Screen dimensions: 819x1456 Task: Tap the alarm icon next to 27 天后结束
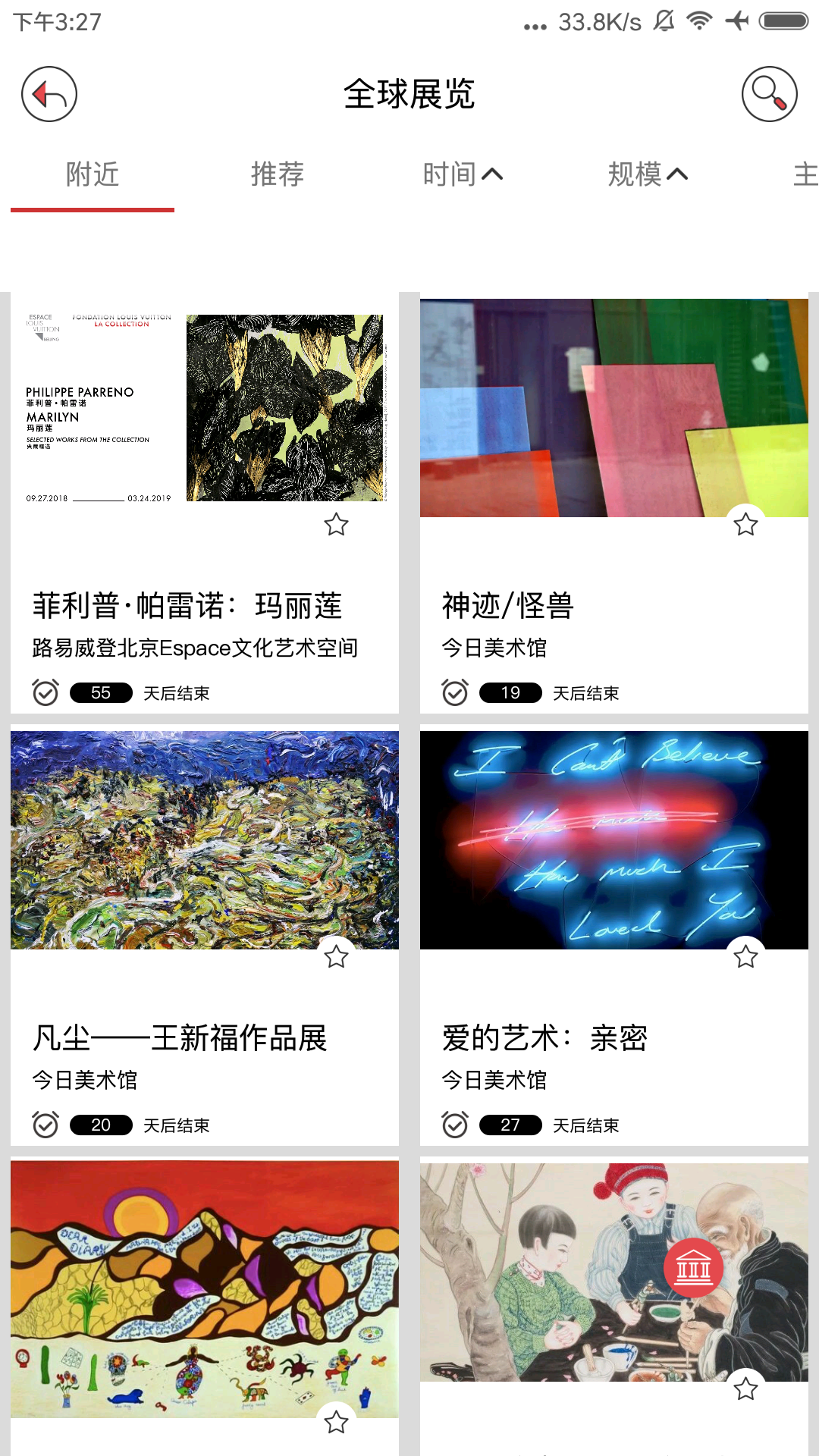coord(455,1125)
